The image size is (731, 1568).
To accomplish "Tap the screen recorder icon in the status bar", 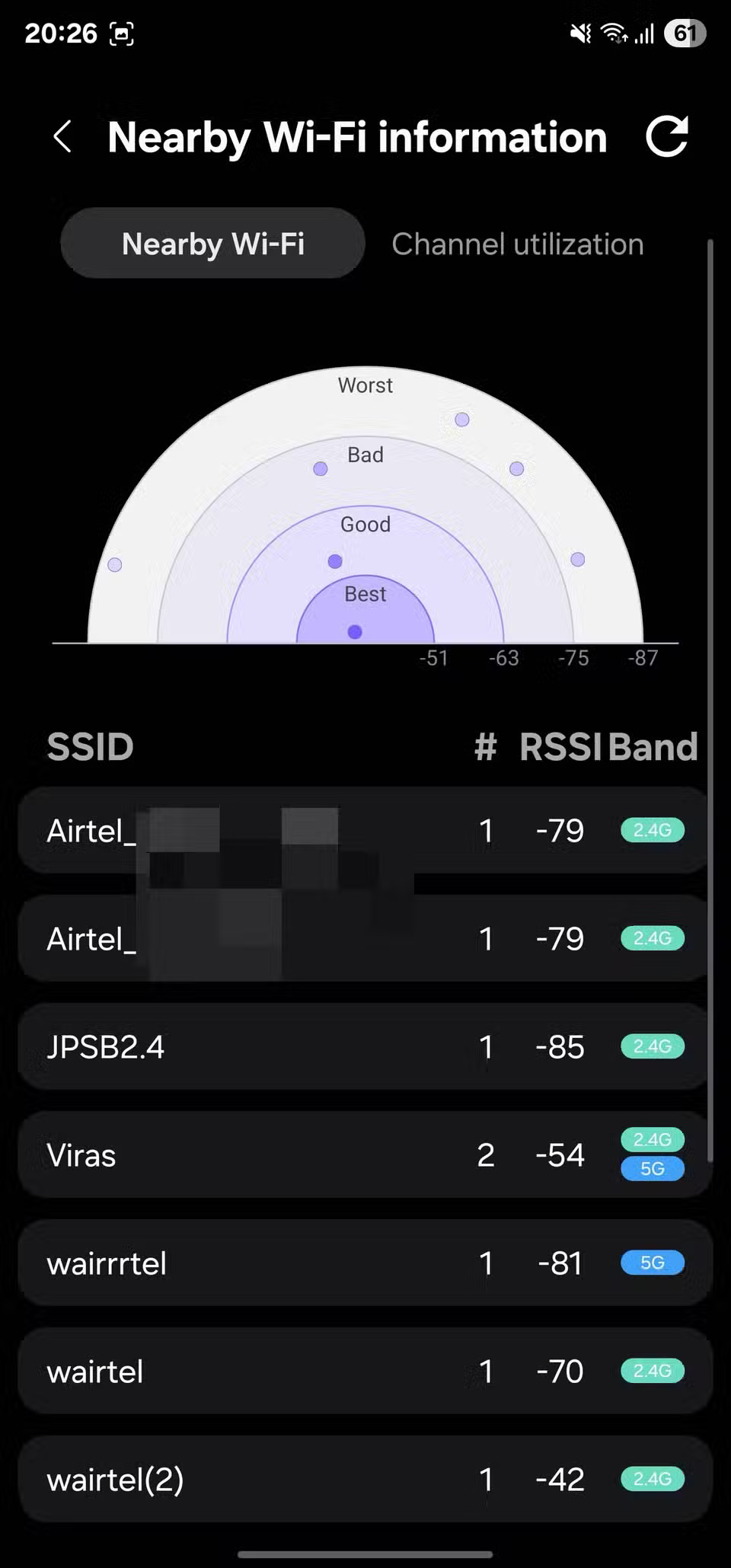I will coord(122,34).
